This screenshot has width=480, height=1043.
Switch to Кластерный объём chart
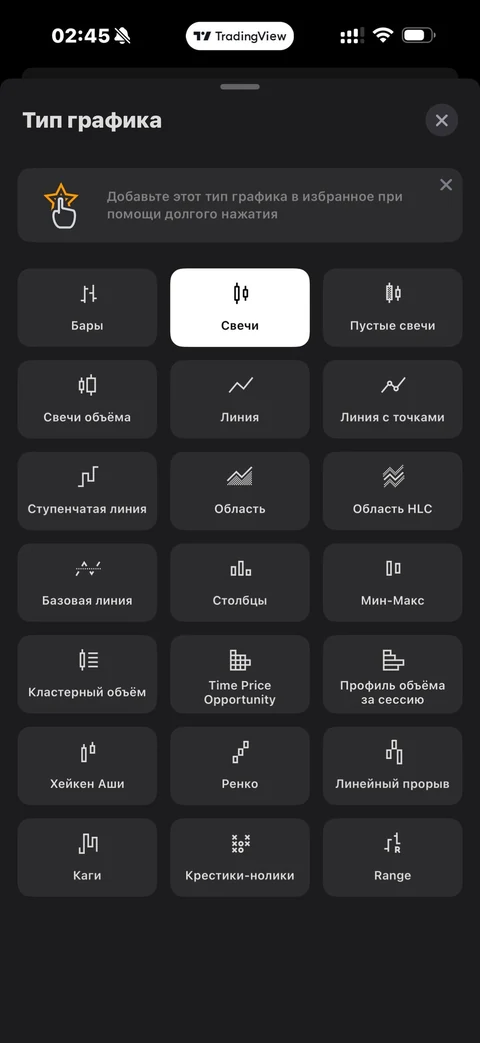tap(87, 674)
